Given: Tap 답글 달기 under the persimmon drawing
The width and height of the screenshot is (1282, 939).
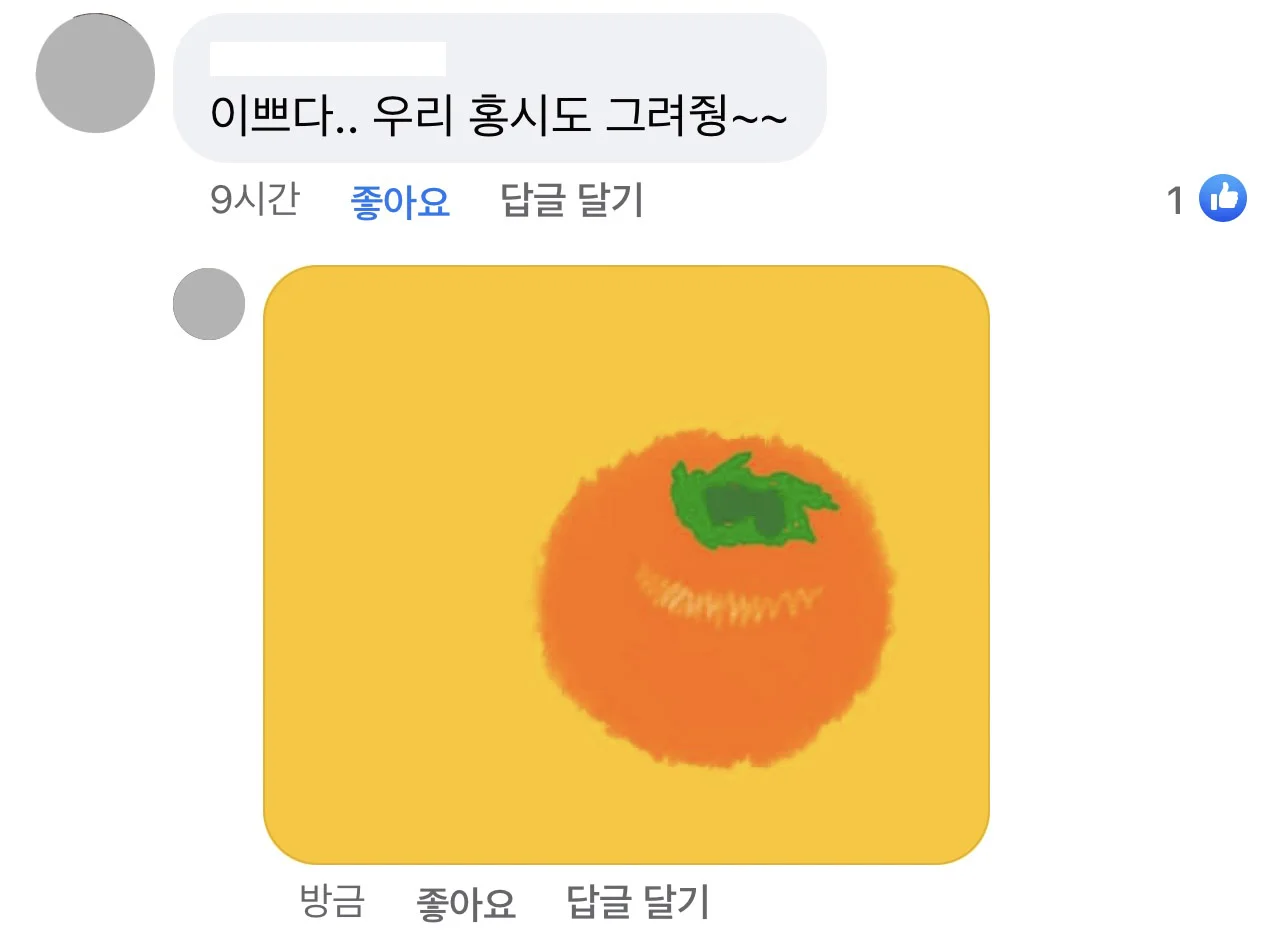Looking at the screenshot, I should pyautogui.click(x=637, y=903).
